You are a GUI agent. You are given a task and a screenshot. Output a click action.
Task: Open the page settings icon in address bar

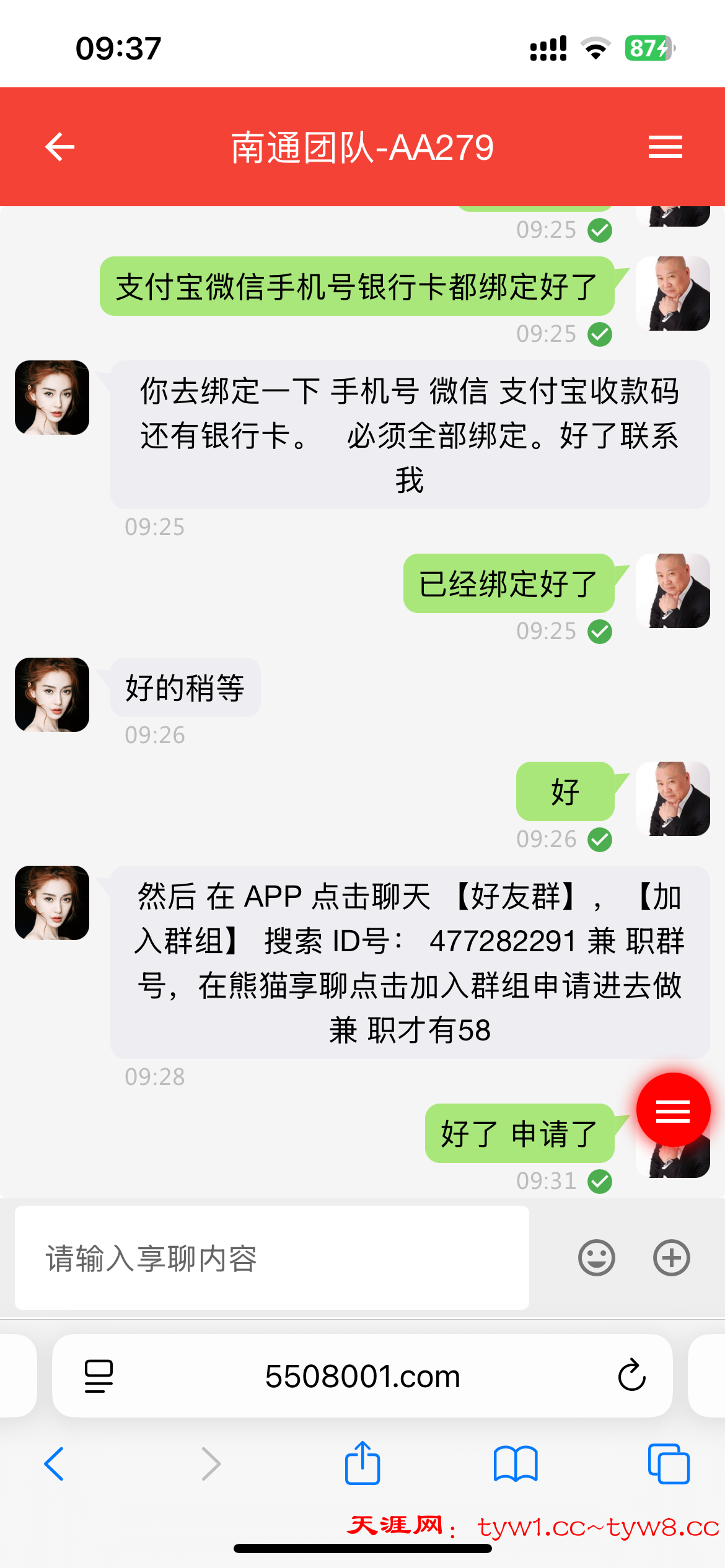pos(99,1375)
